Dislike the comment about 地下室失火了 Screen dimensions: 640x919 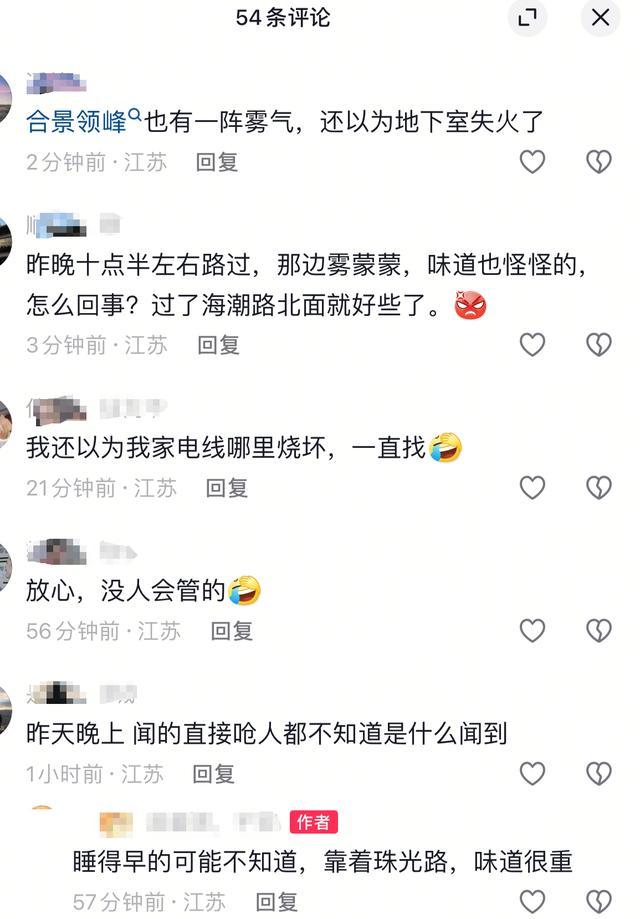pyautogui.click(x=598, y=162)
